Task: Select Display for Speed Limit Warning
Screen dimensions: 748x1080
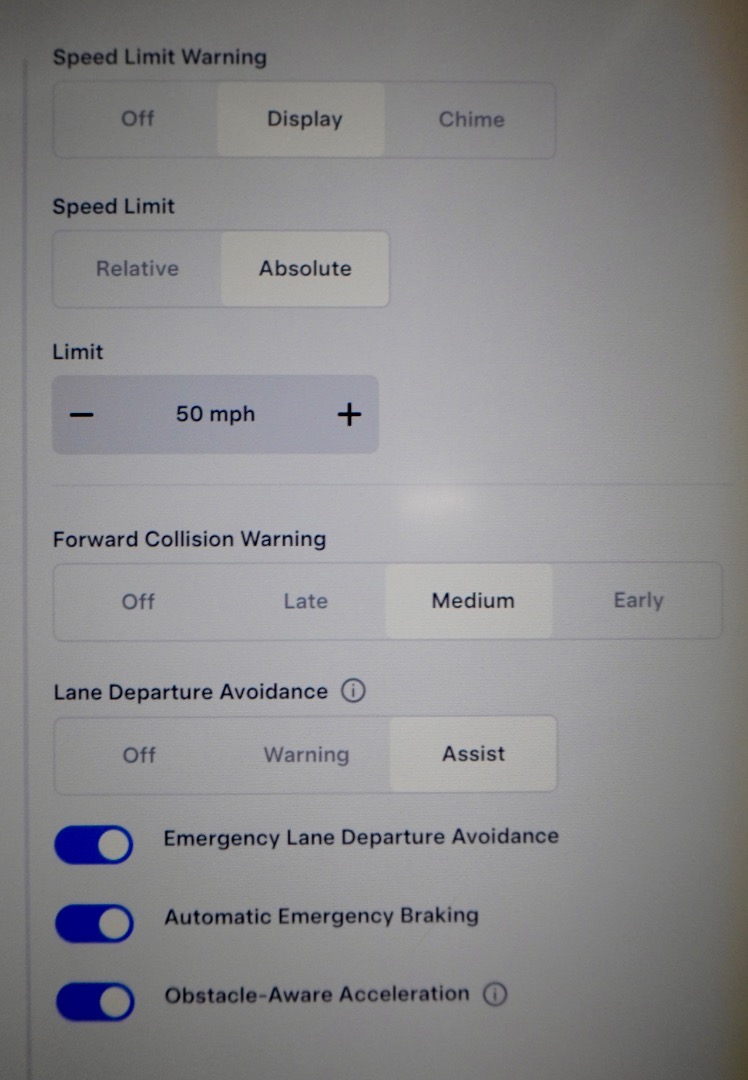Action: point(304,119)
